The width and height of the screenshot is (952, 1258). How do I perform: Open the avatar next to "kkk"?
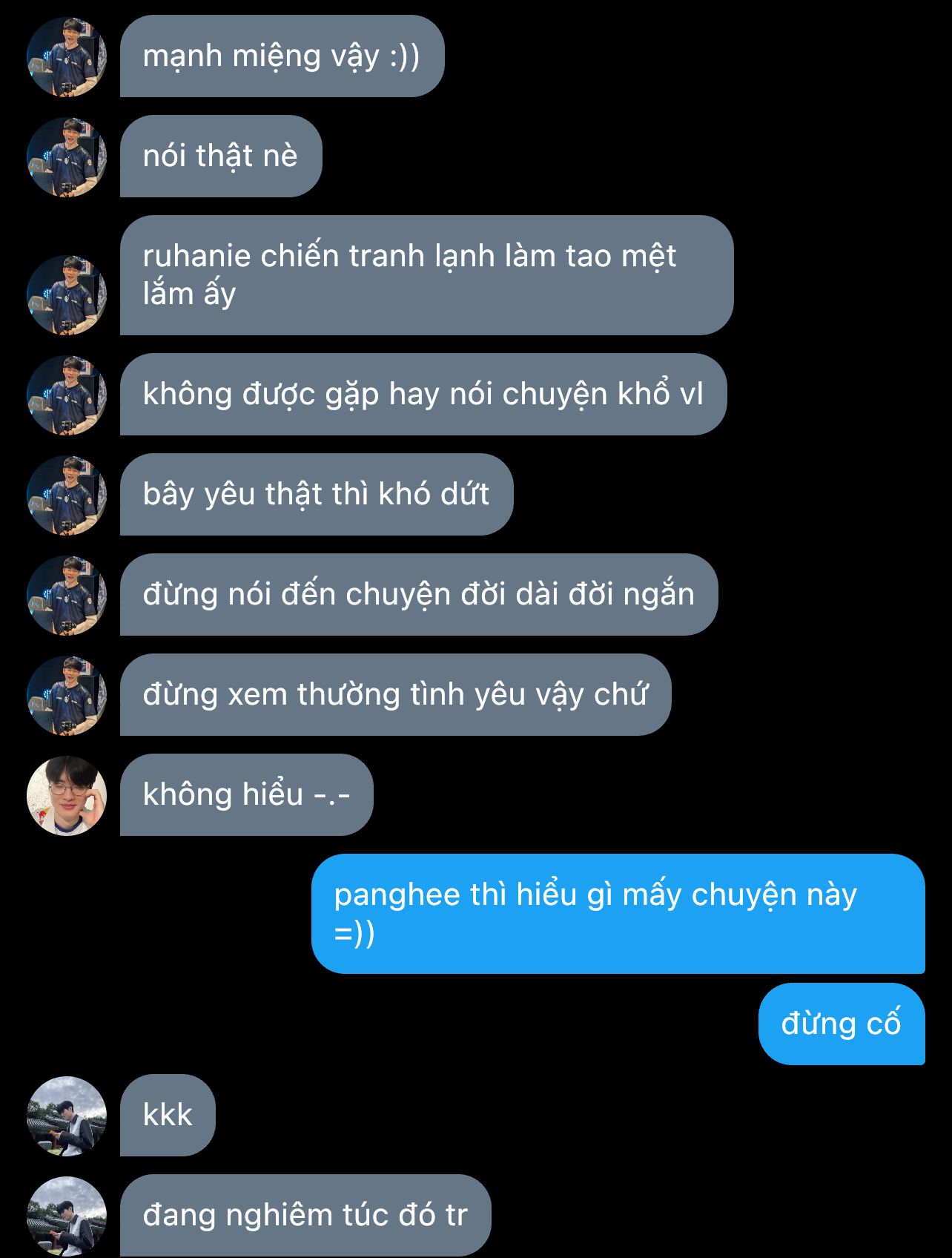[67, 1116]
